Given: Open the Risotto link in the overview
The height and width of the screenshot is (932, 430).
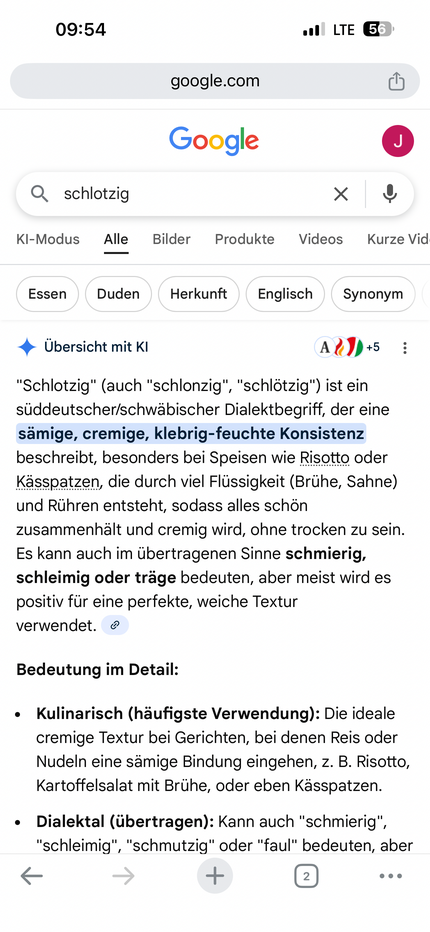Looking at the screenshot, I should click(x=325, y=458).
